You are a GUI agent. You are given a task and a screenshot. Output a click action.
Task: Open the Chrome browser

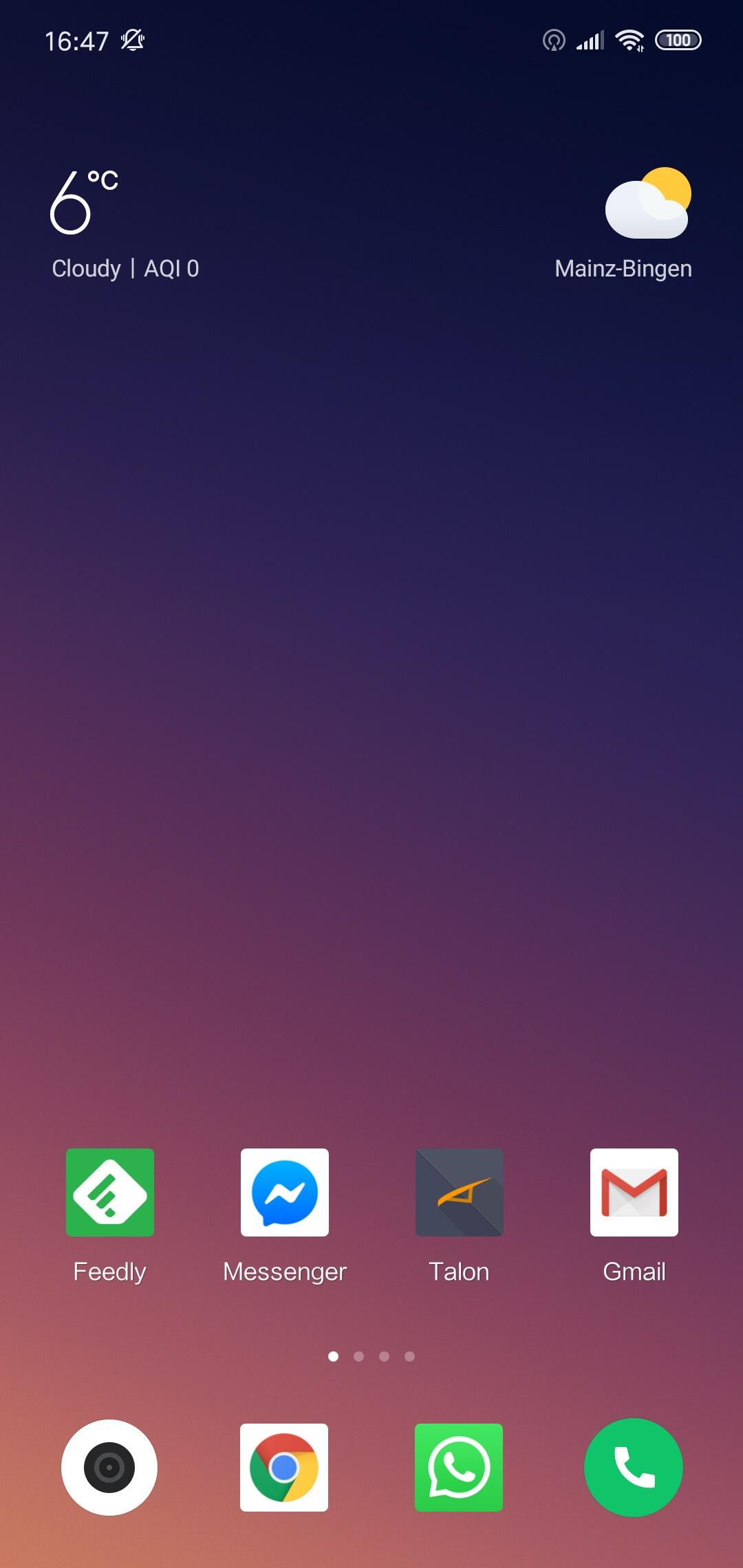284,1467
